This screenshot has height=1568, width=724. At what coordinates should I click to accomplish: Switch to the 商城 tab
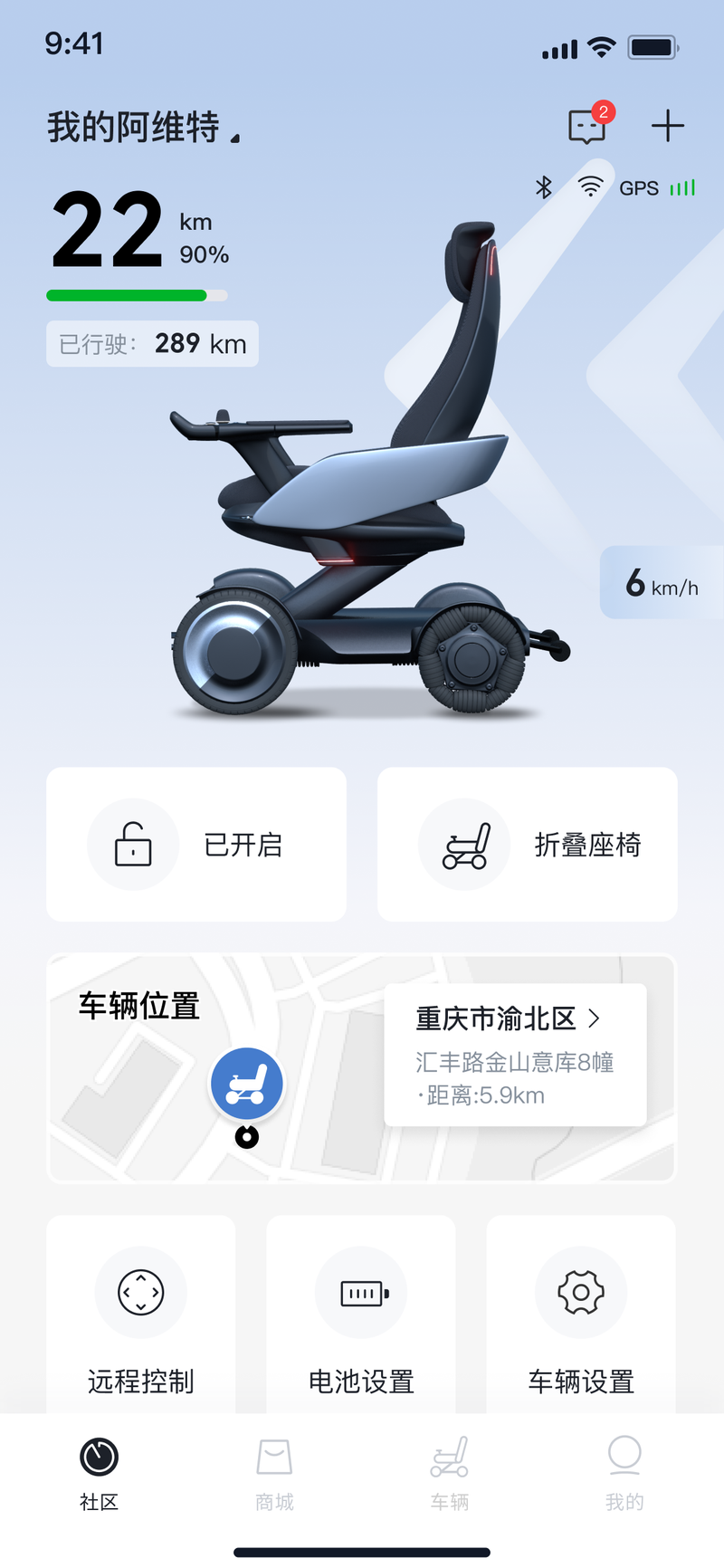pyautogui.click(x=274, y=1473)
